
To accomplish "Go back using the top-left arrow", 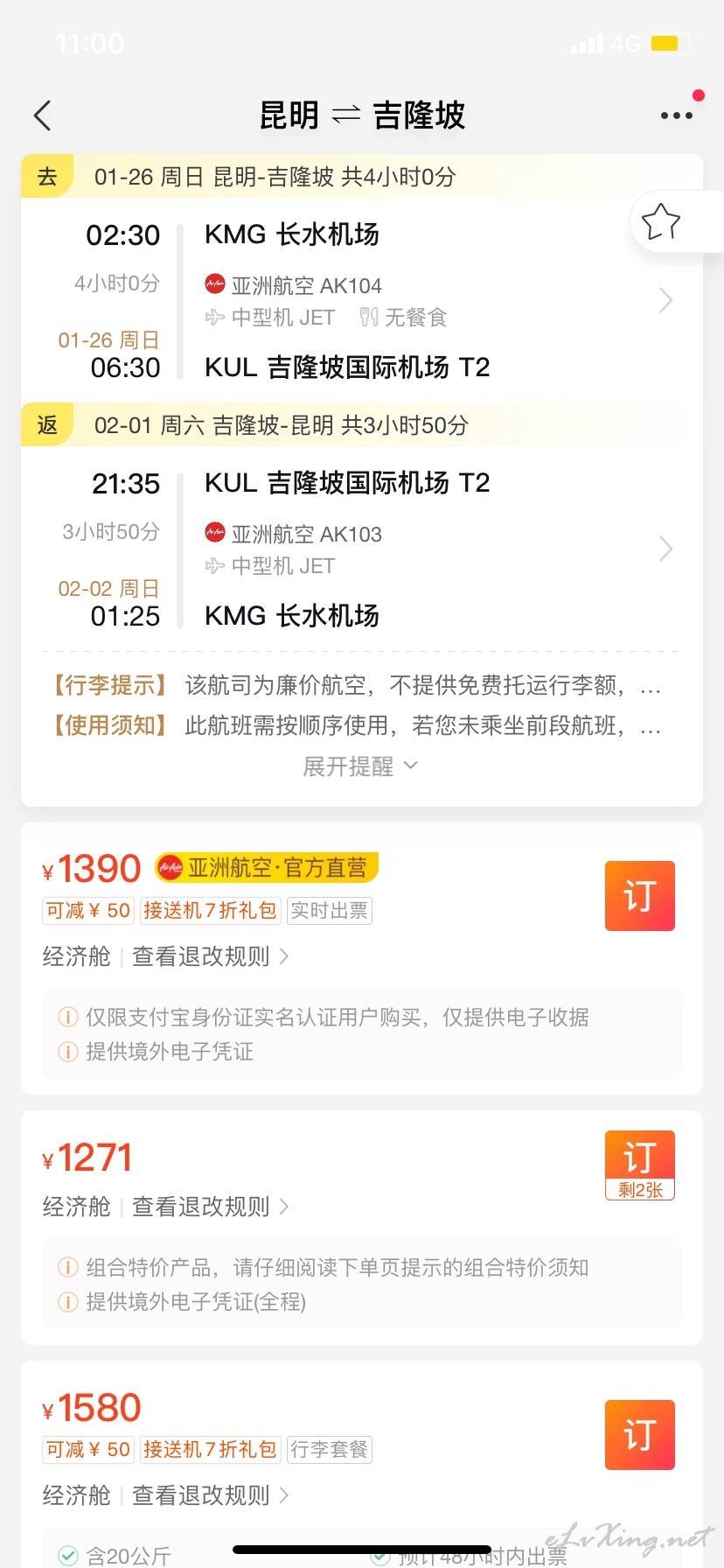I will pyautogui.click(x=42, y=115).
